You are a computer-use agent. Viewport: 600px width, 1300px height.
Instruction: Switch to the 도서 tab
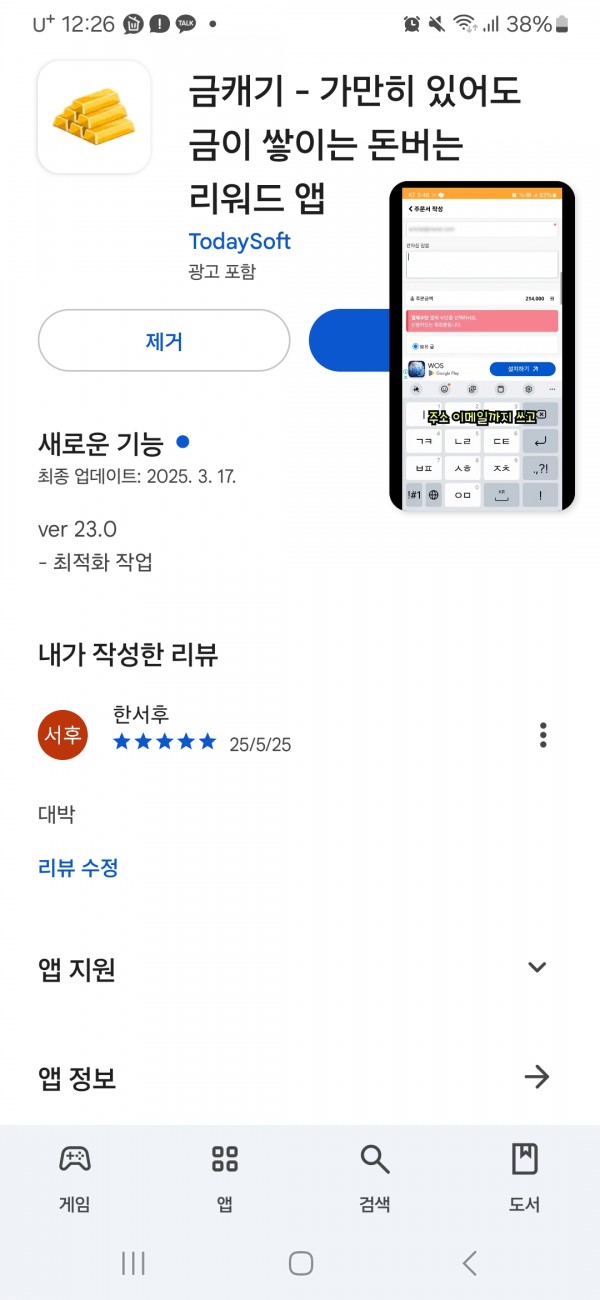click(x=525, y=1178)
